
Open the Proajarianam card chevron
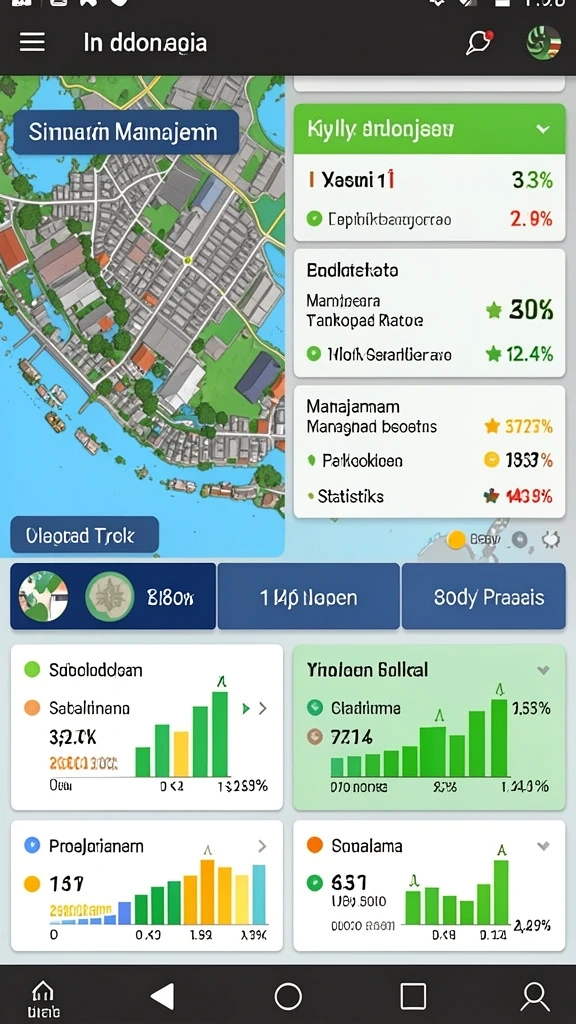pos(263,846)
